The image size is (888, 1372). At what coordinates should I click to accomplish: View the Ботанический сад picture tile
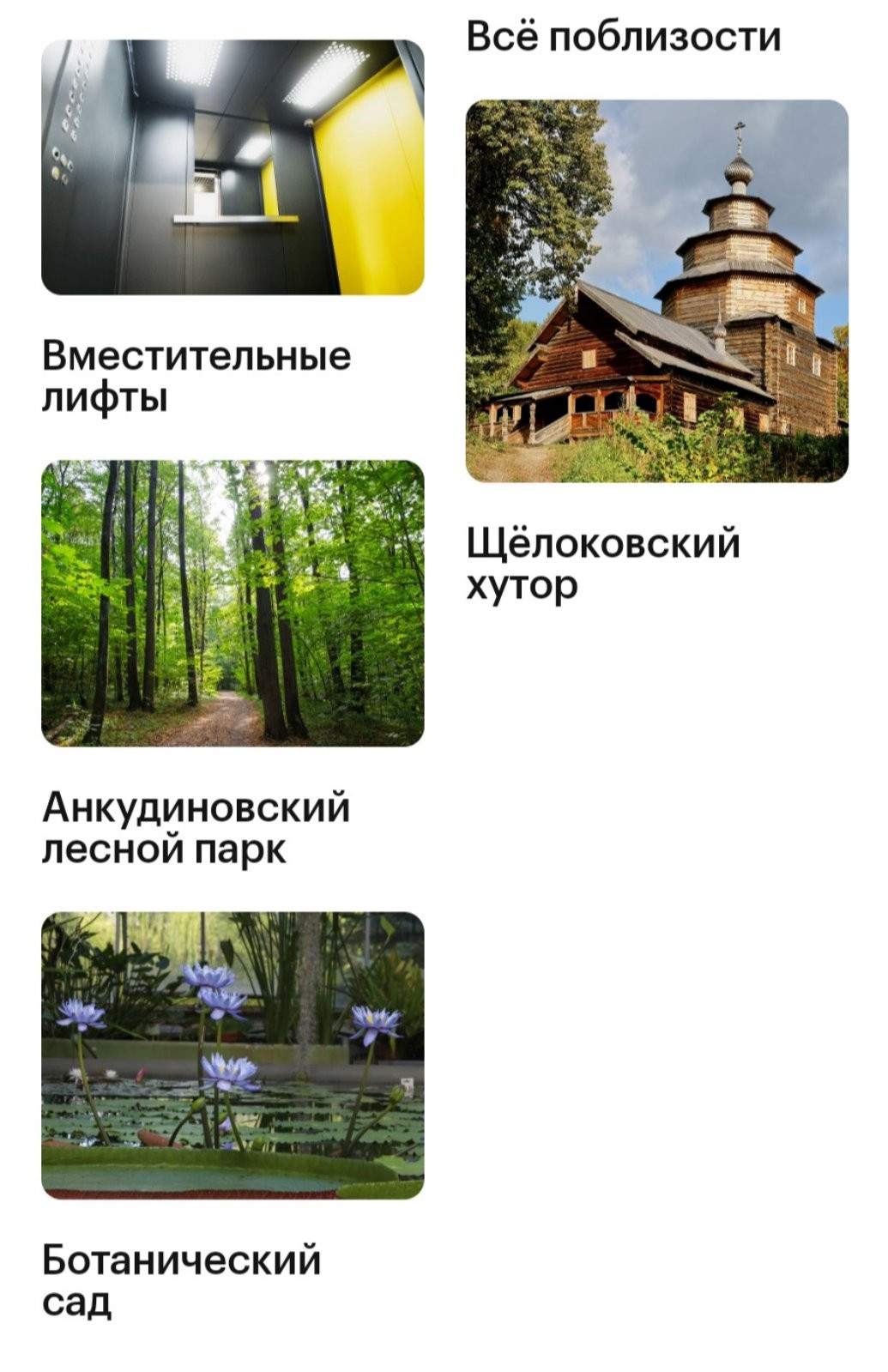[x=233, y=1055]
